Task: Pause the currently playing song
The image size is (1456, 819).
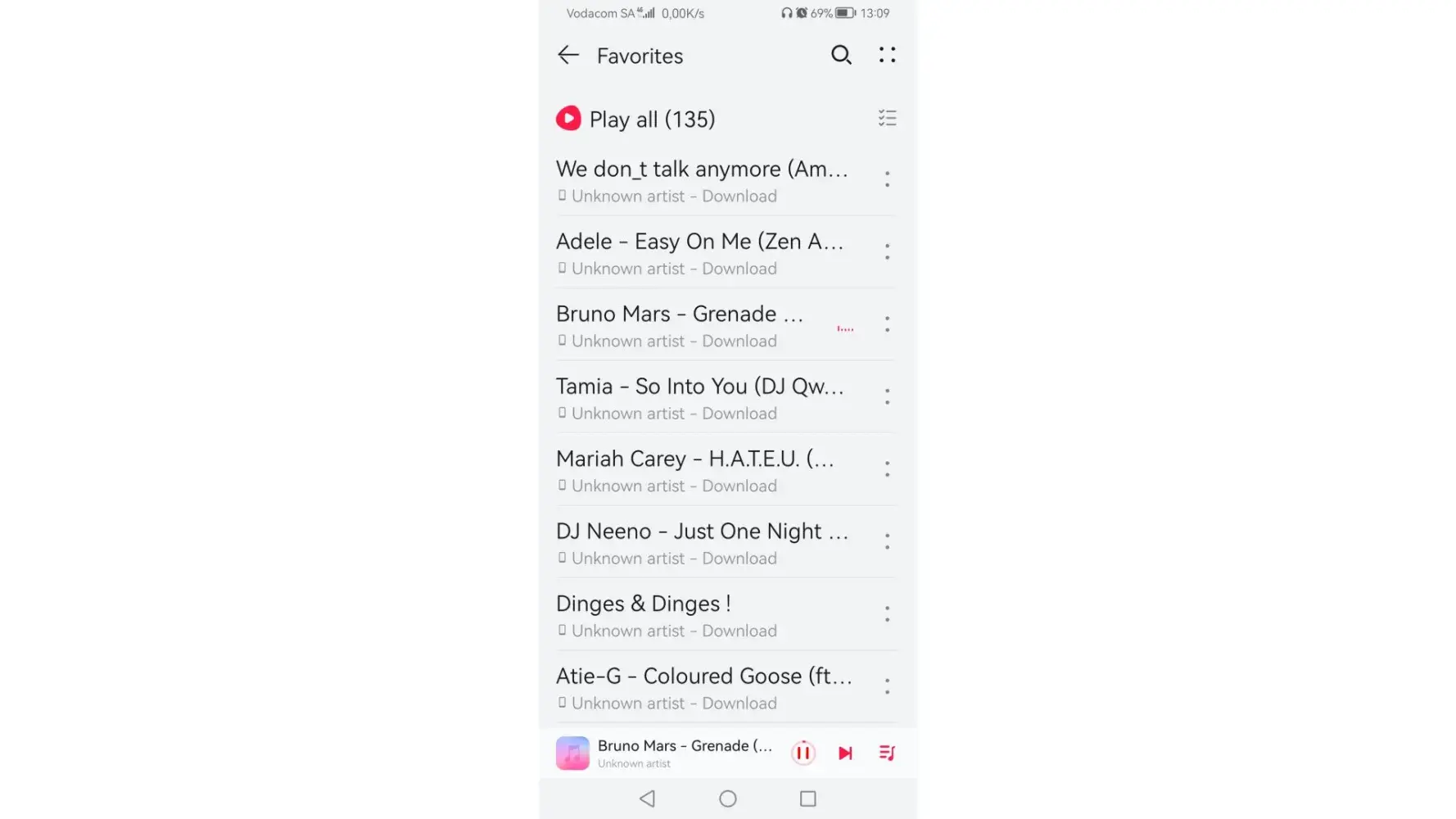Action: (x=803, y=753)
